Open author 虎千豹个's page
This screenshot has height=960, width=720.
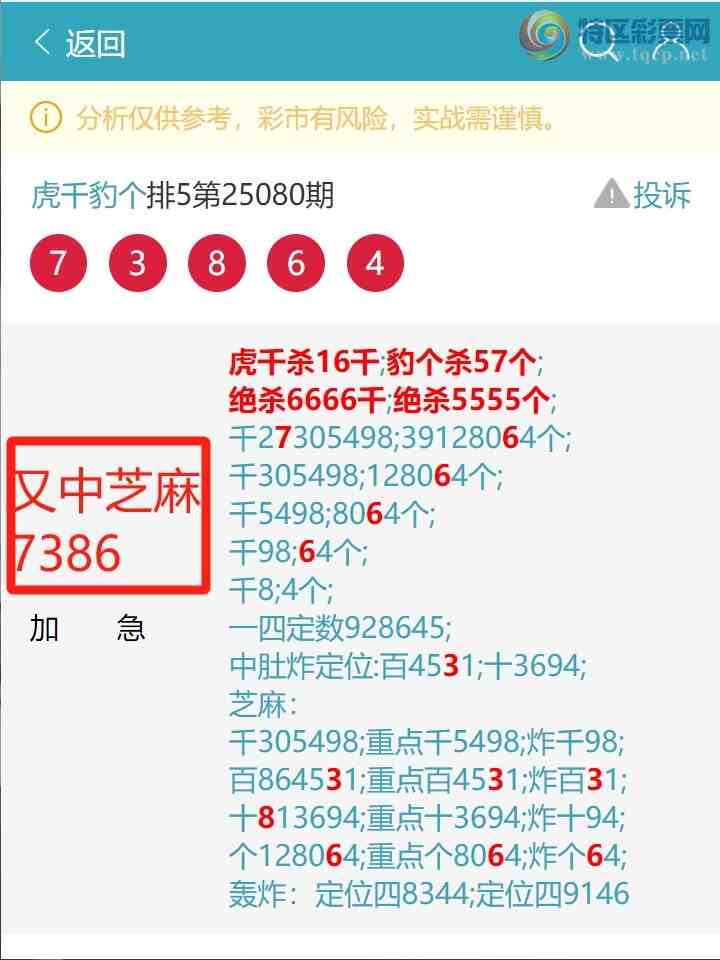pyautogui.click(x=88, y=194)
